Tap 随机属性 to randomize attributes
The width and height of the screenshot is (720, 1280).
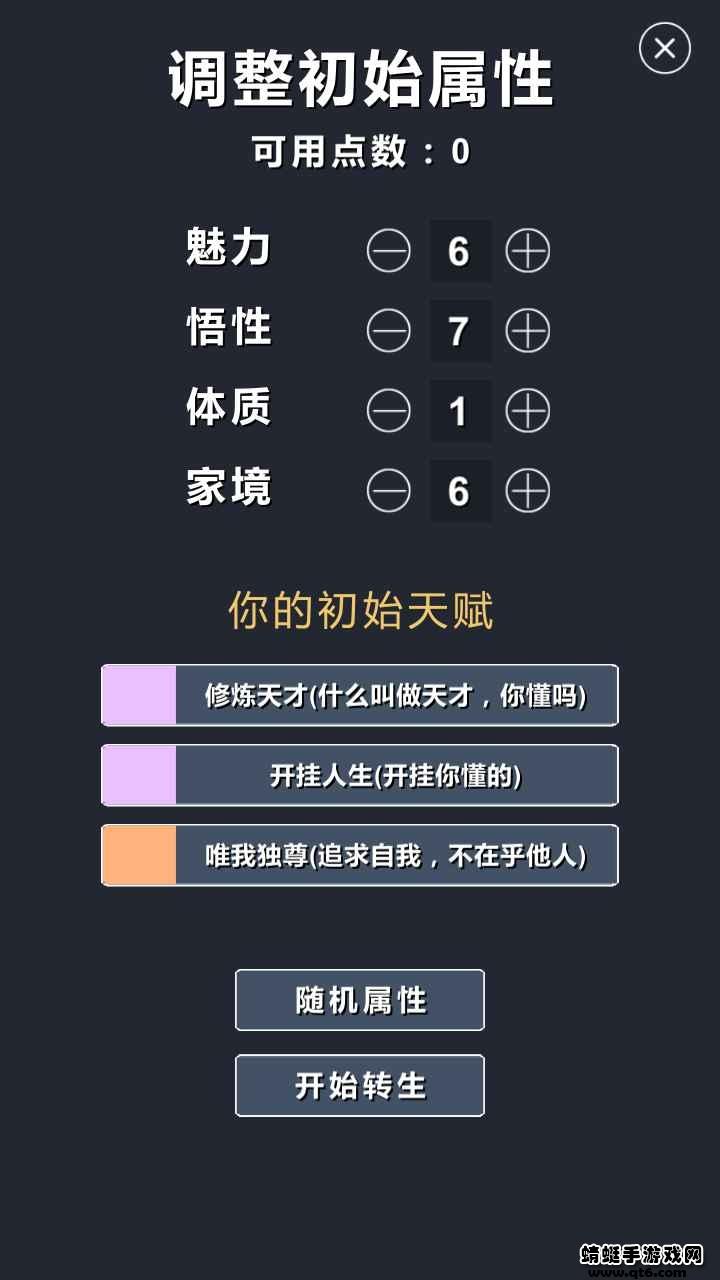(x=360, y=1000)
